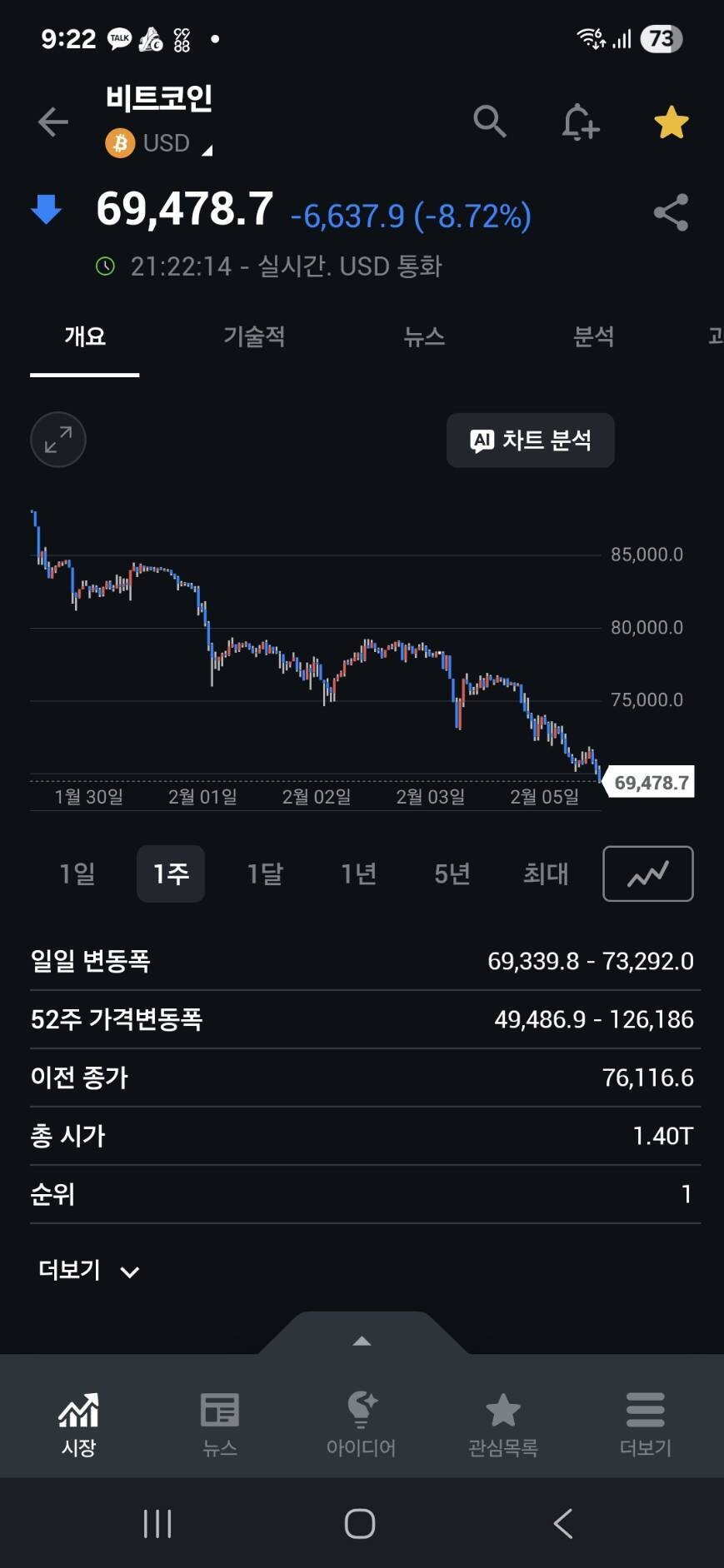The width and height of the screenshot is (724, 1568).
Task: Open 관심목록 in bottom navigation
Action: point(503,1425)
